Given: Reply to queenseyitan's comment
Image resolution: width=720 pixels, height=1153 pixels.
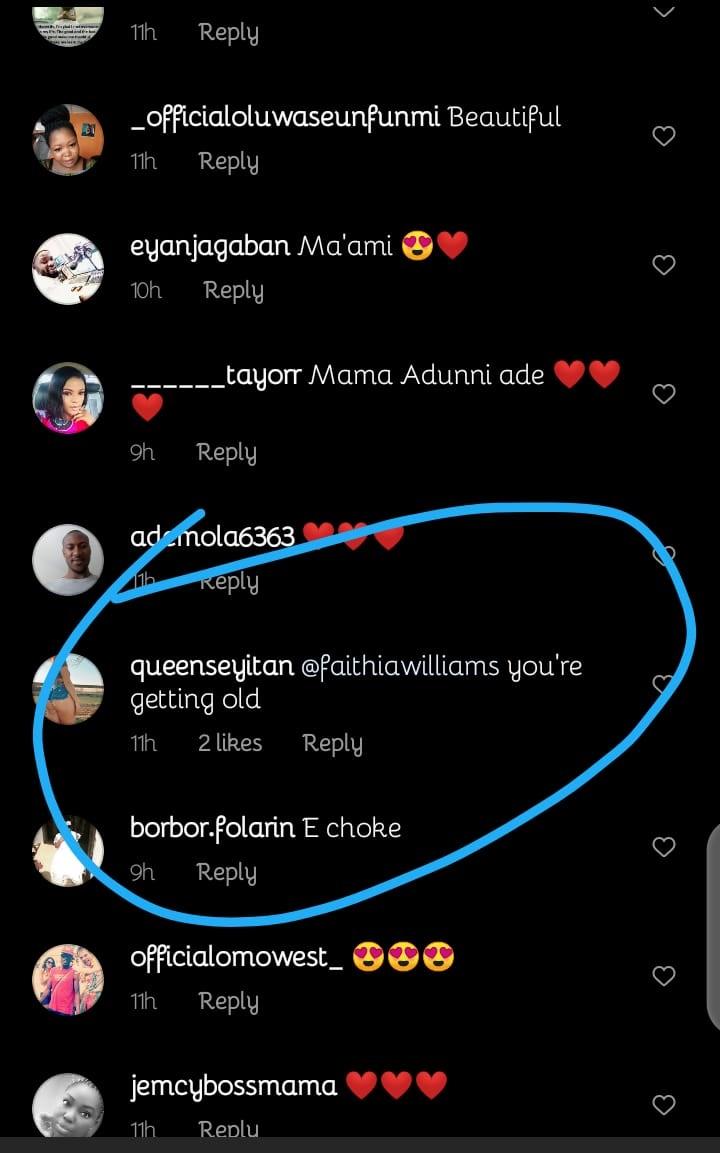Looking at the screenshot, I should coord(332,744).
